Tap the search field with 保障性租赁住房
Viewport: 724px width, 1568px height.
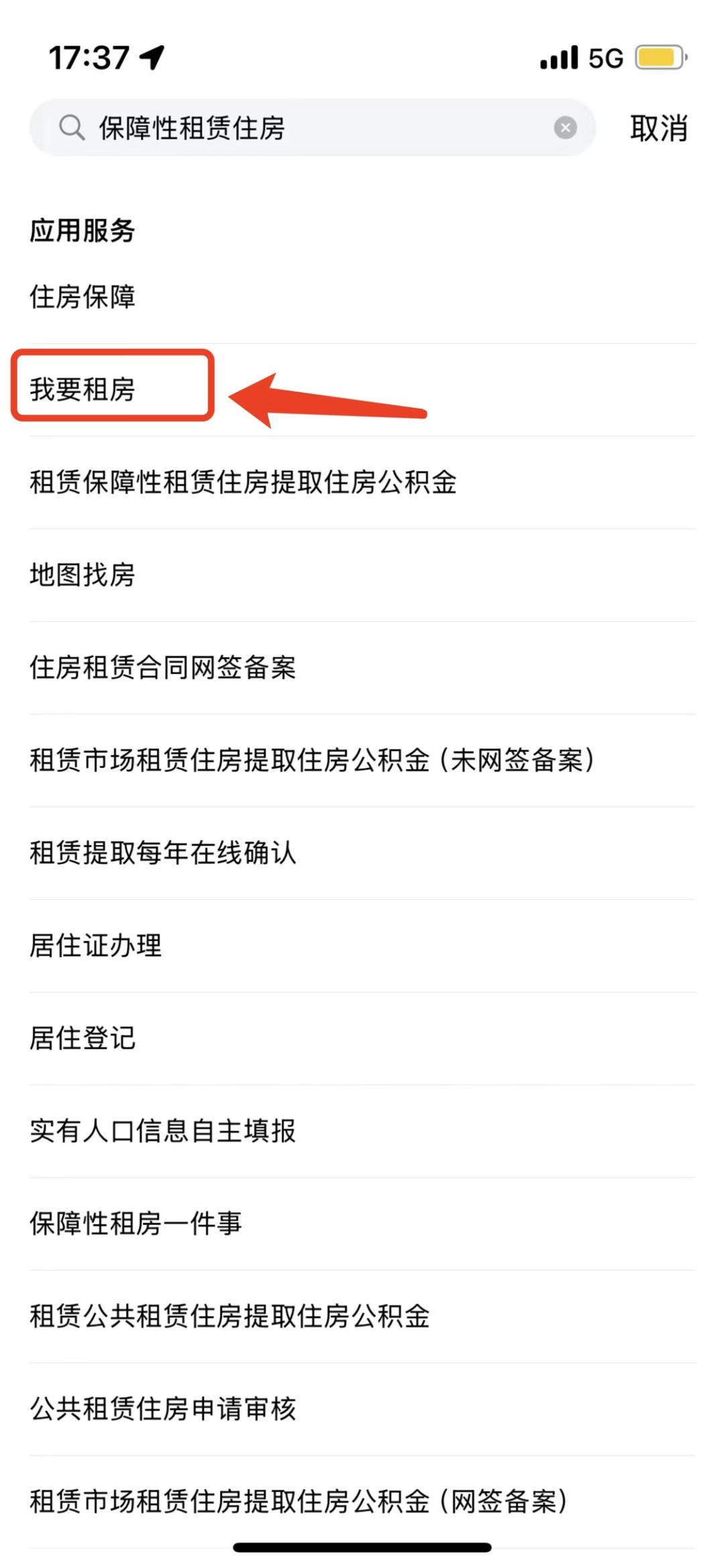point(312,127)
